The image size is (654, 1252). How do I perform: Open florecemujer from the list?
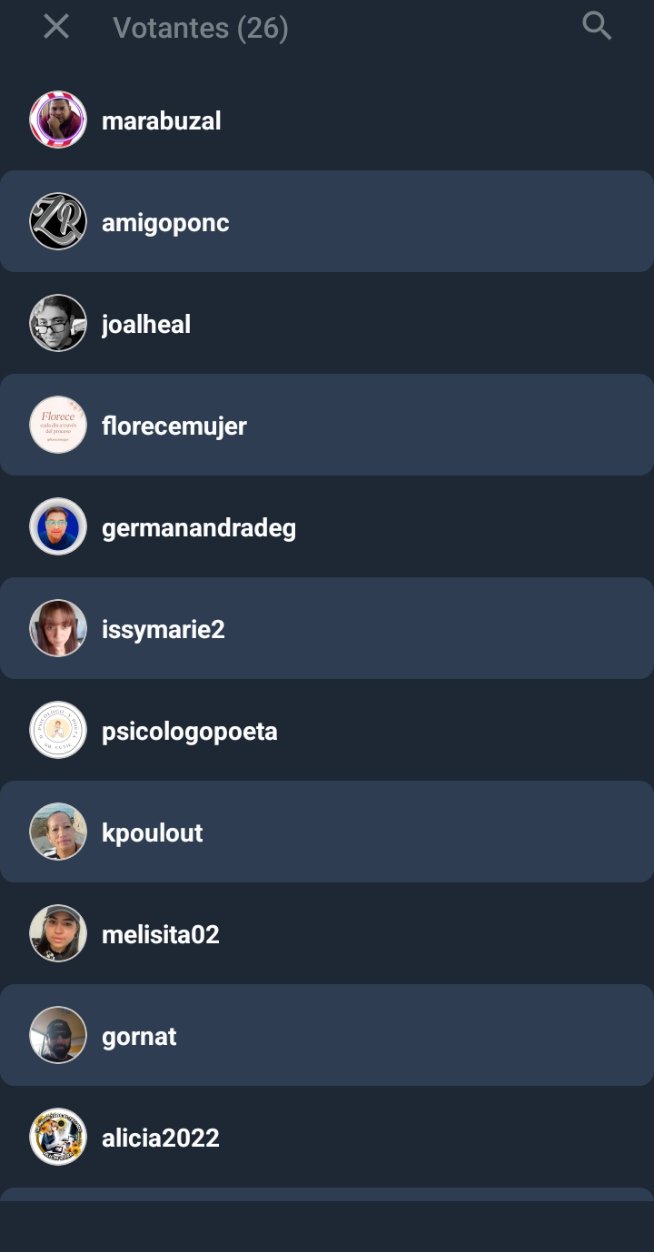327,425
